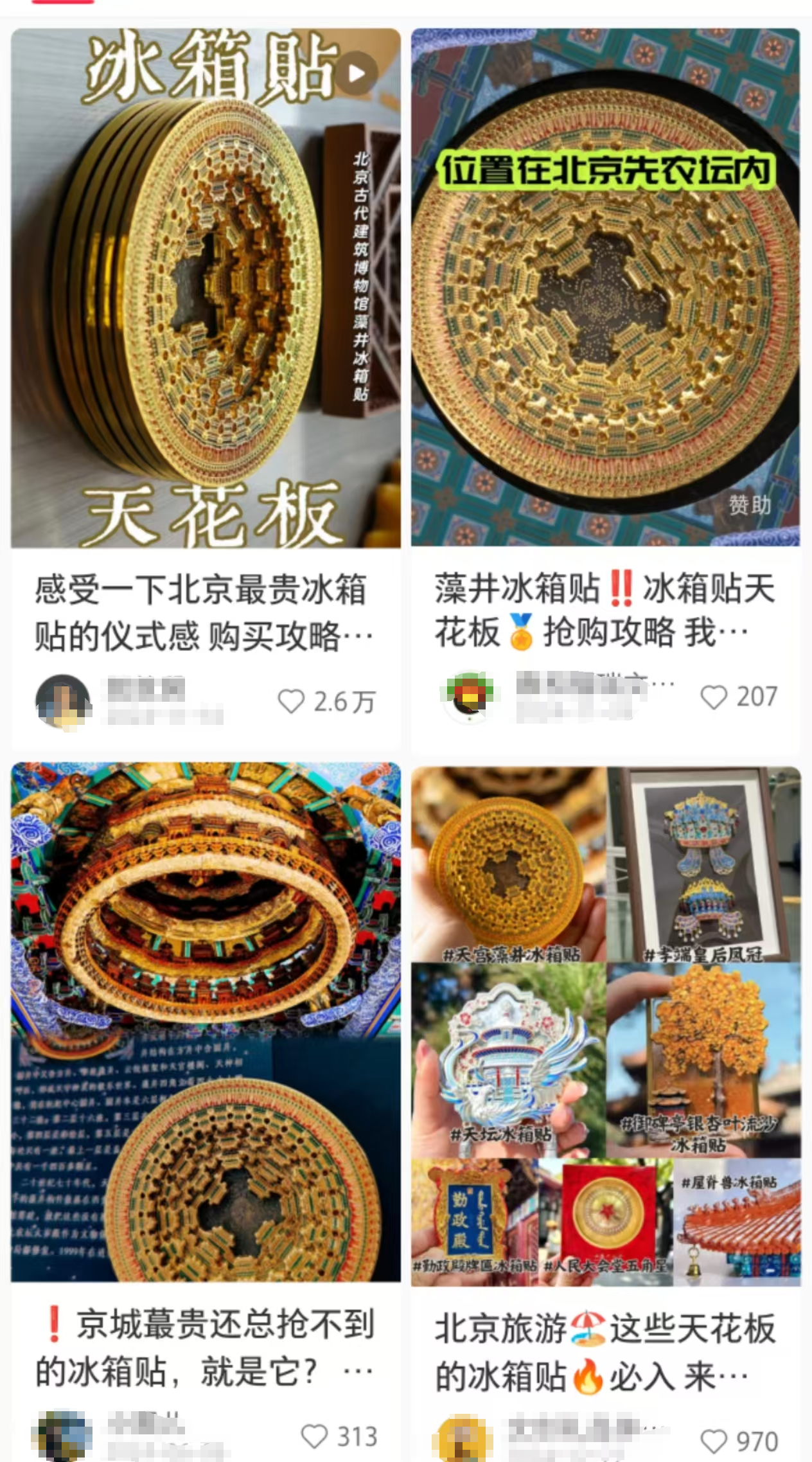View author avatar of 藻井冰箱贴 post
This screenshot has height=1462, width=812.
(470, 697)
